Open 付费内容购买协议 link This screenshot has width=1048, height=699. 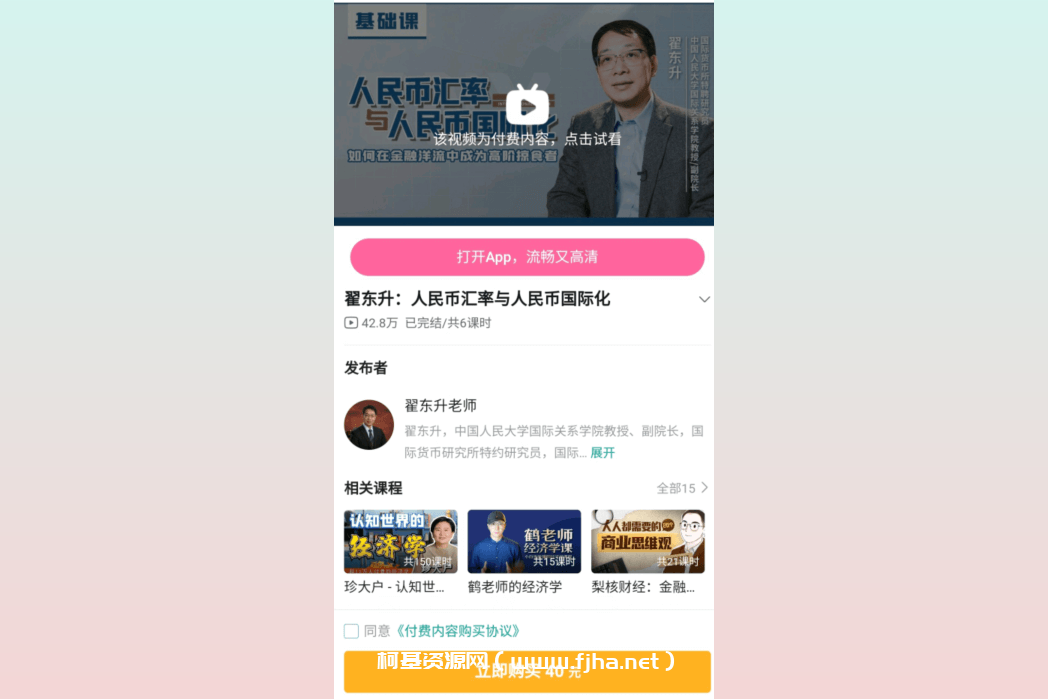(458, 631)
